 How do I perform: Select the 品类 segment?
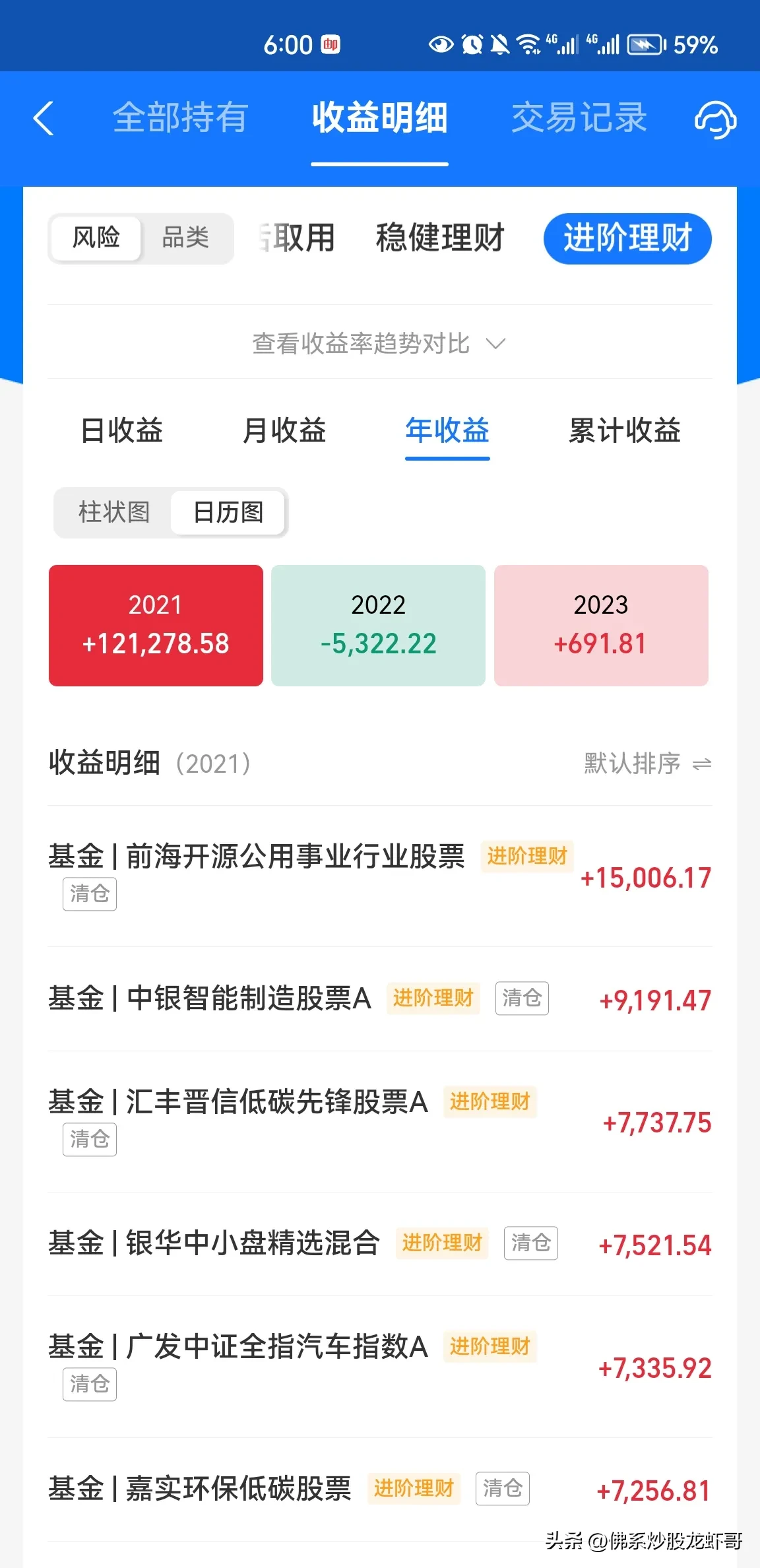click(x=185, y=238)
